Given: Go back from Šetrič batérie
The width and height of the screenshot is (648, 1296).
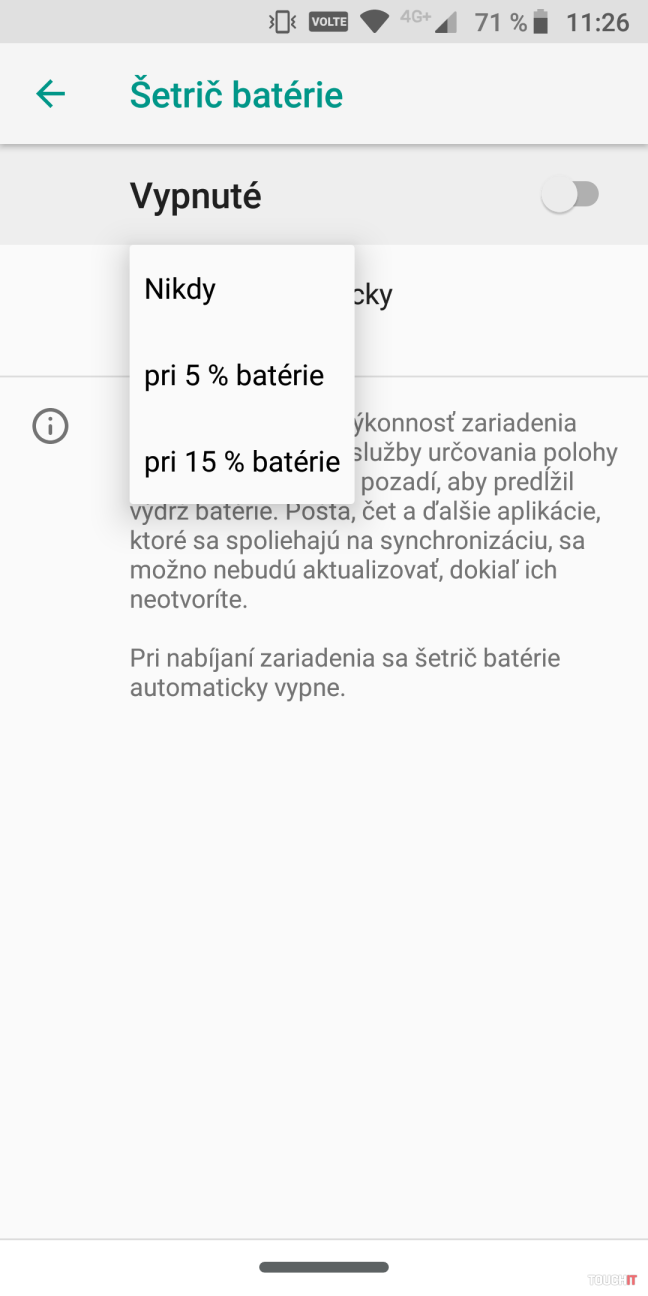Looking at the screenshot, I should point(50,94).
